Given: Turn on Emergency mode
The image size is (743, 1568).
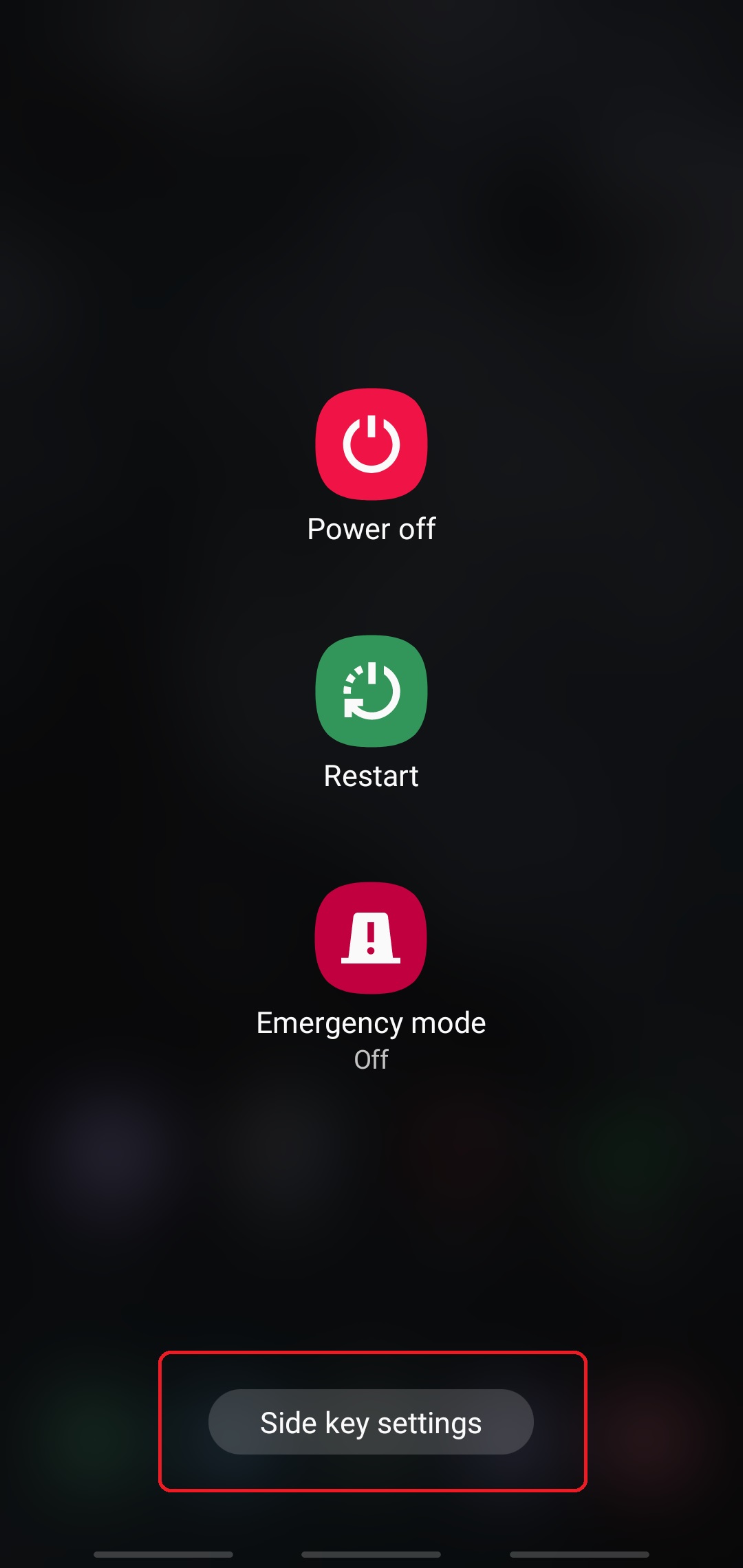Looking at the screenshot, I should point(371,938).
